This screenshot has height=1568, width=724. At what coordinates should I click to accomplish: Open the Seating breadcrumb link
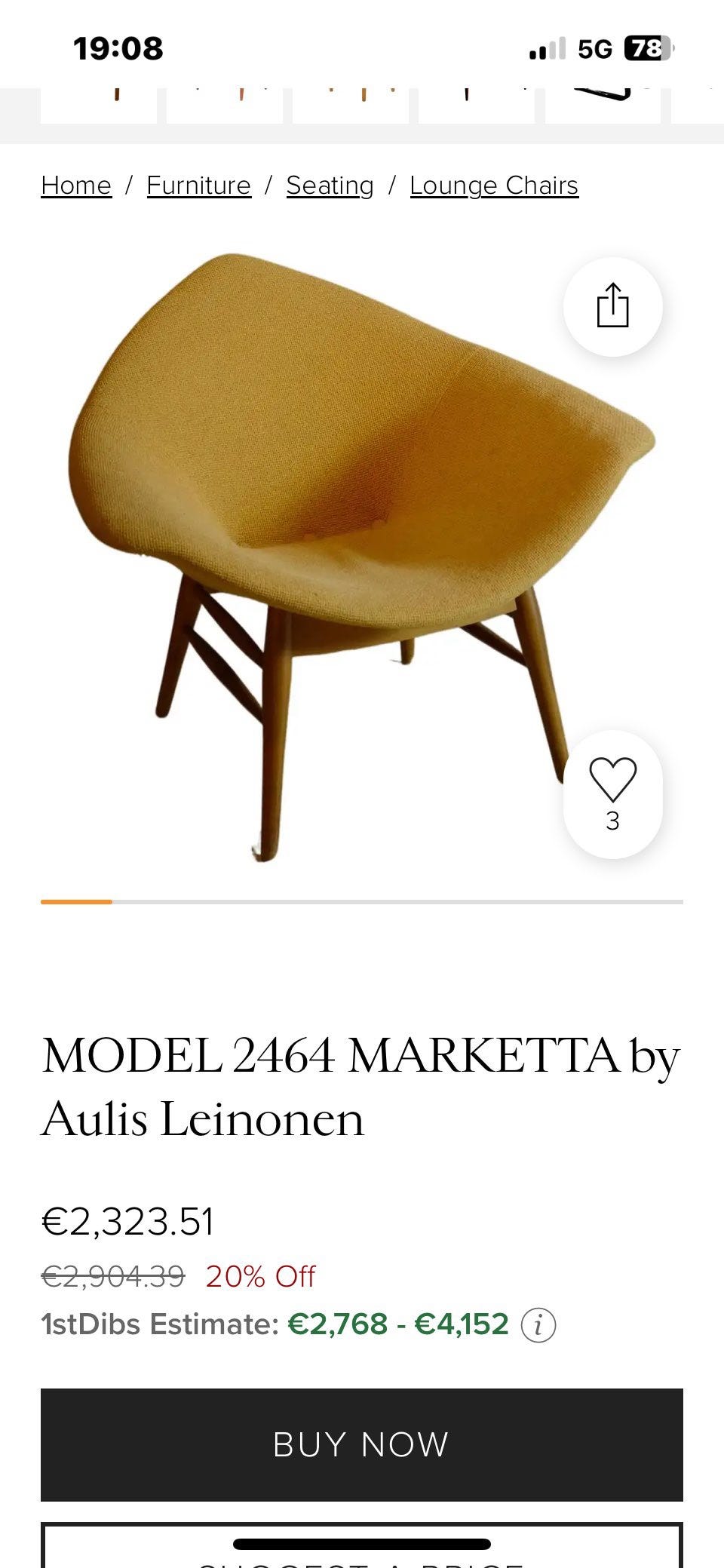pyautogui.click(x=330, y=186)
